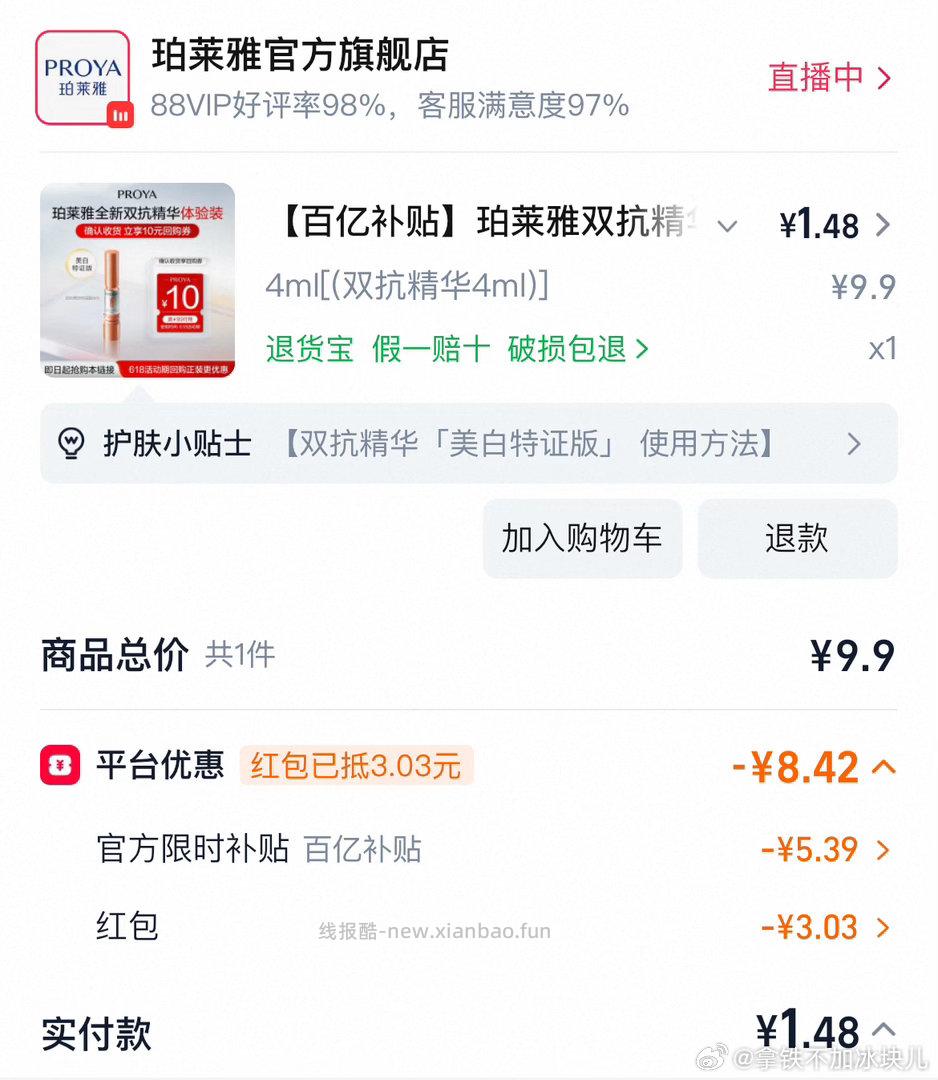Expand the 官方限时补贴 百亿补贴 details
The height and width of the screenshot is (1080, 938).
click(884, 850)
